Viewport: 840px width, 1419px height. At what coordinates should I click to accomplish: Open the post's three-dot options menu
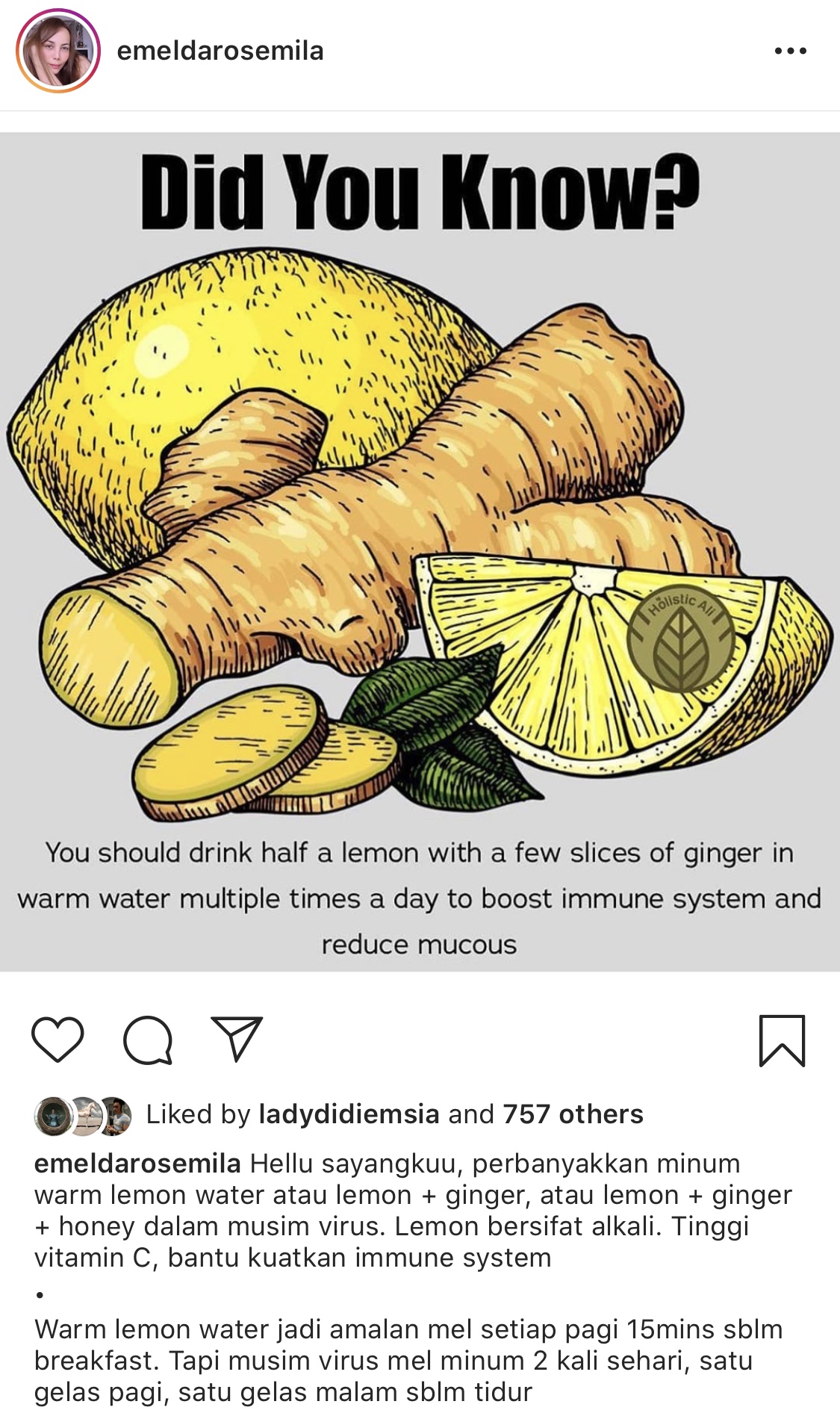coord(790,51)
